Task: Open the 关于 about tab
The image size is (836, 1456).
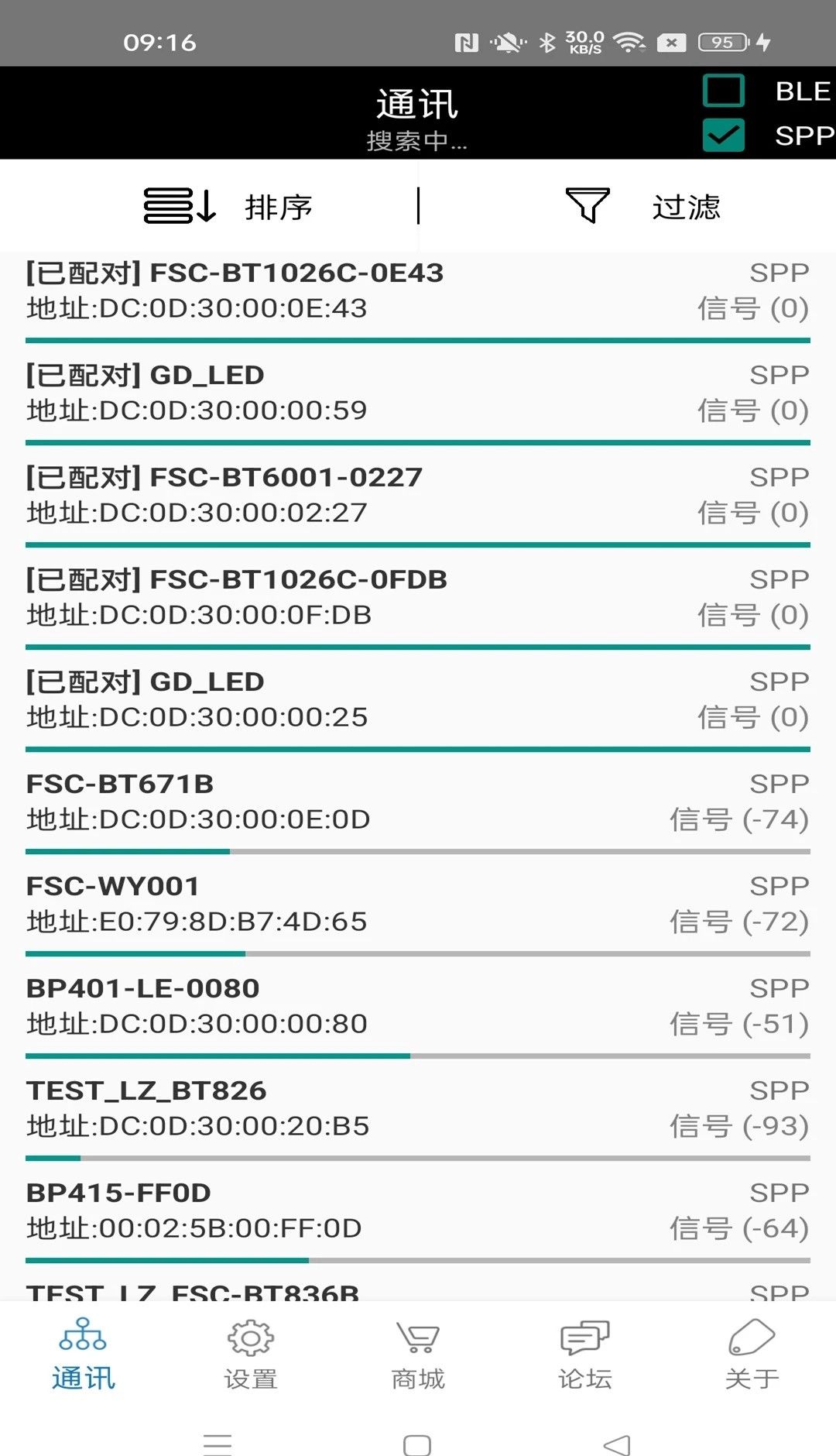Action: (752, 1354)
